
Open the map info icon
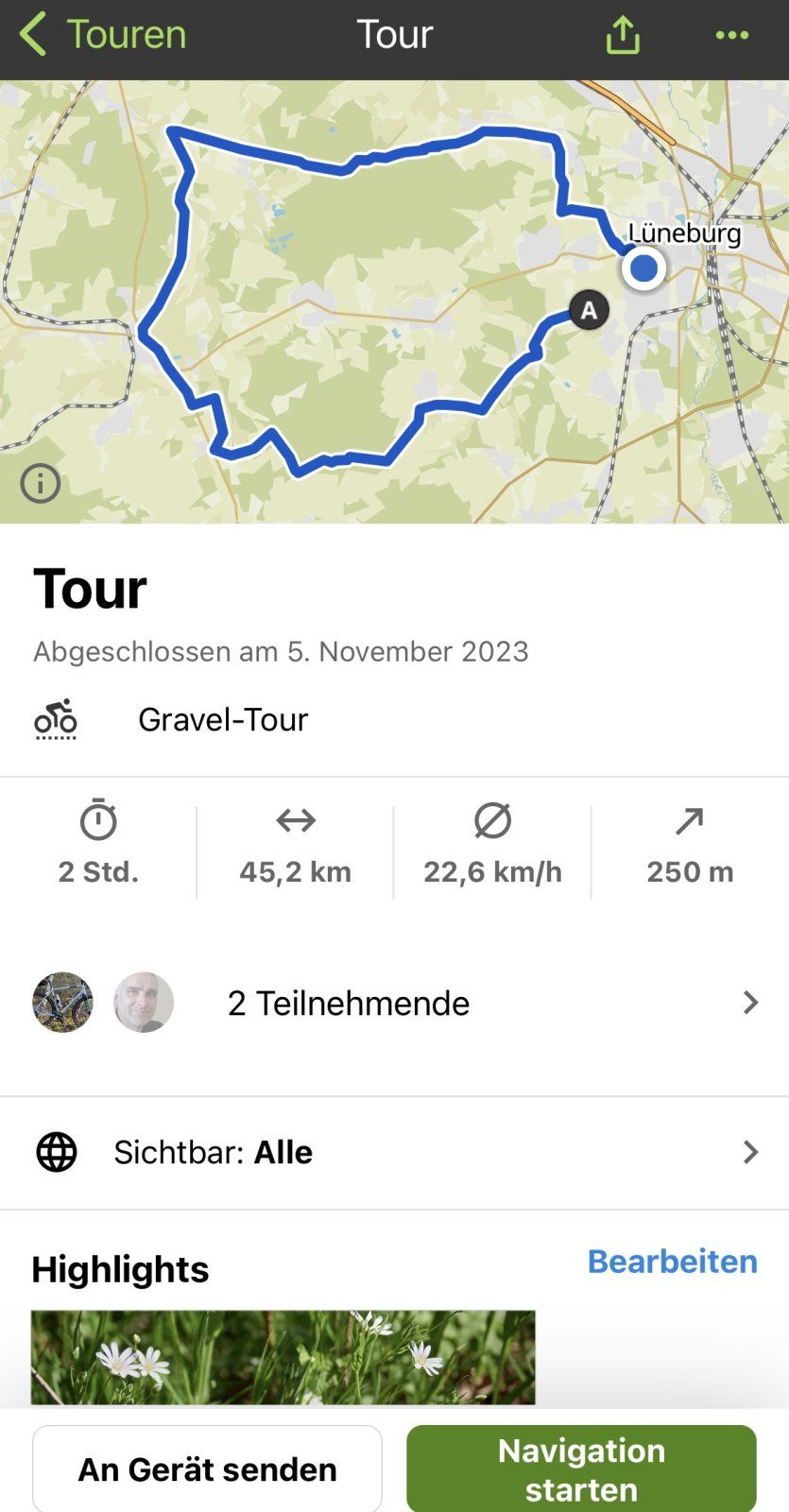click(x=41, y=484)
